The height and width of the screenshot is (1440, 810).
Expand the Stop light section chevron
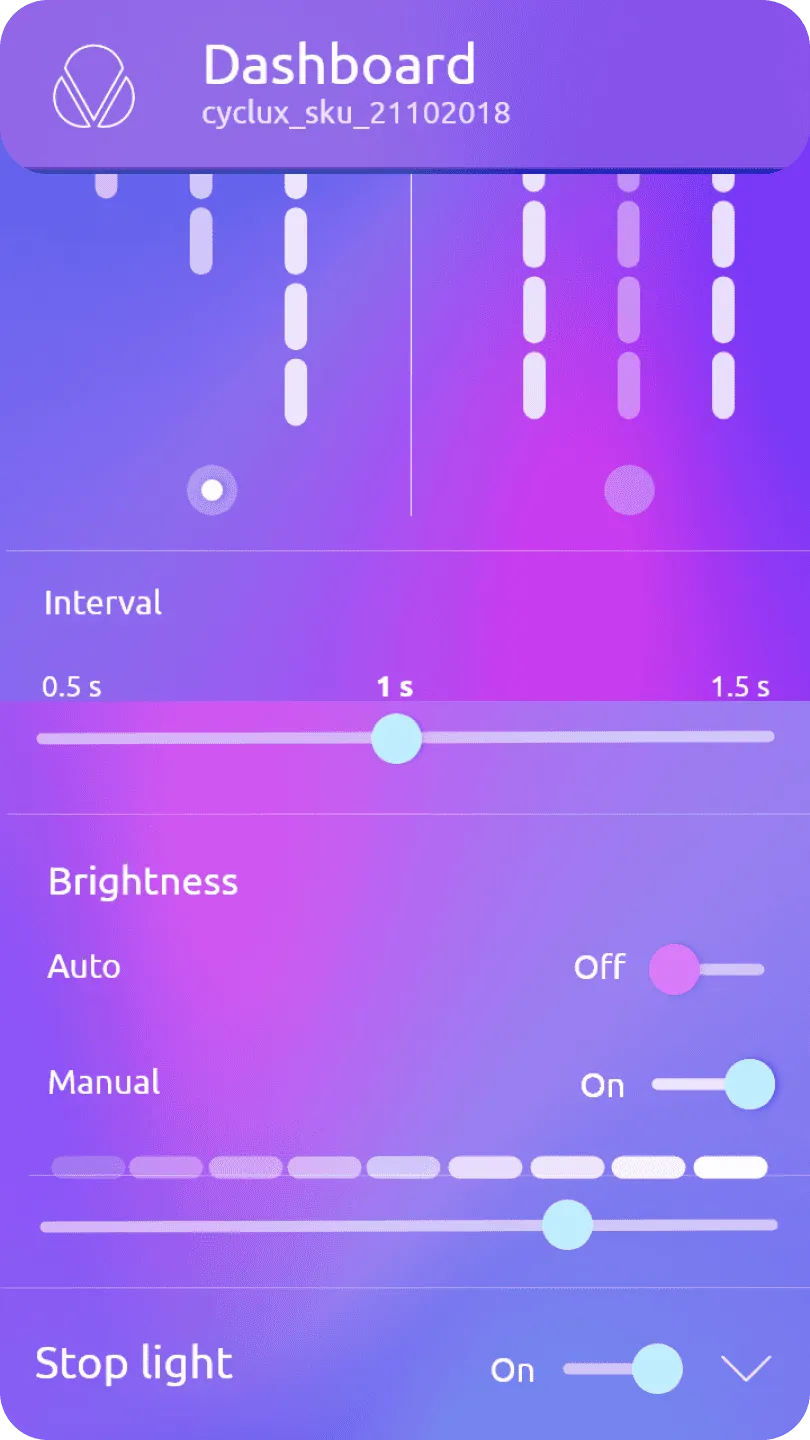tap(746, 1368)
